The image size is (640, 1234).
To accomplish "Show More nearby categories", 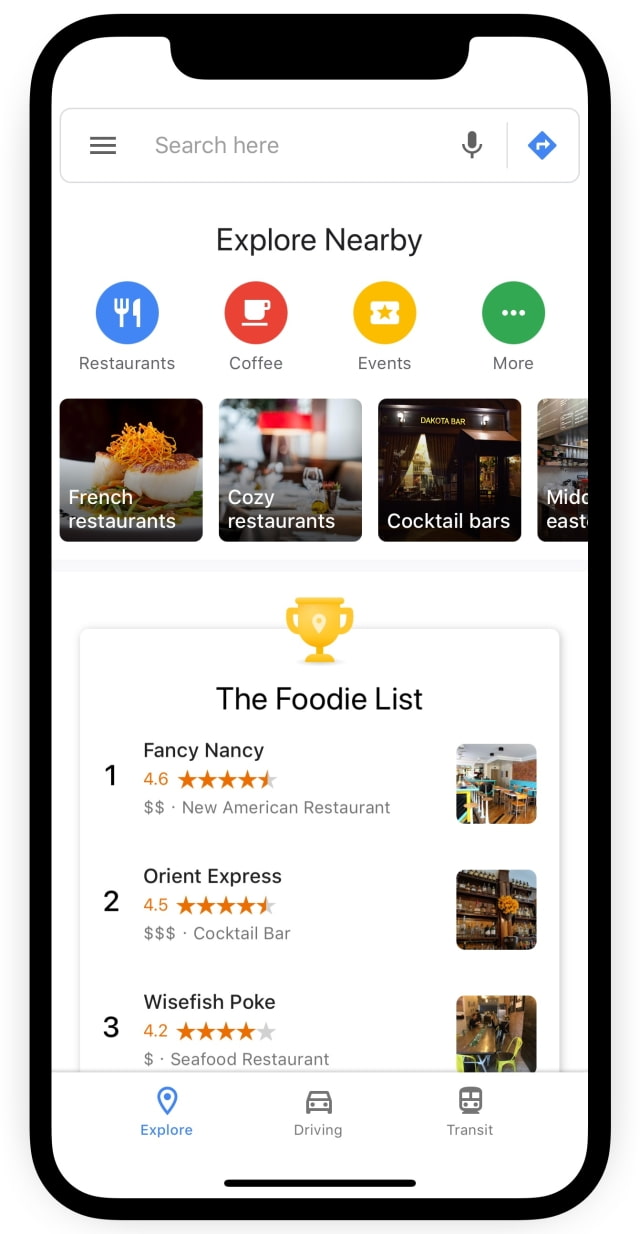I will (513, 313).
